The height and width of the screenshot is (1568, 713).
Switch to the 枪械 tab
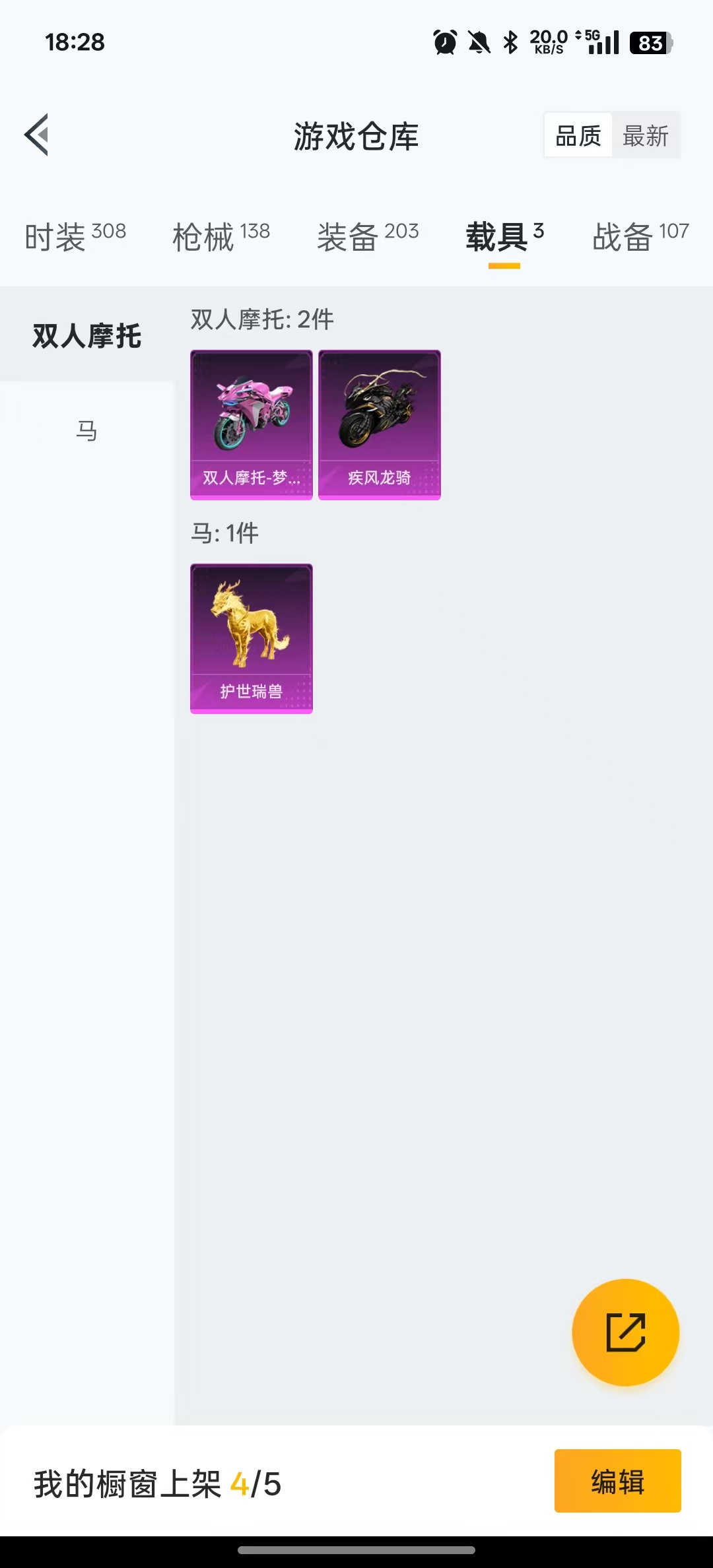(221, 236)
